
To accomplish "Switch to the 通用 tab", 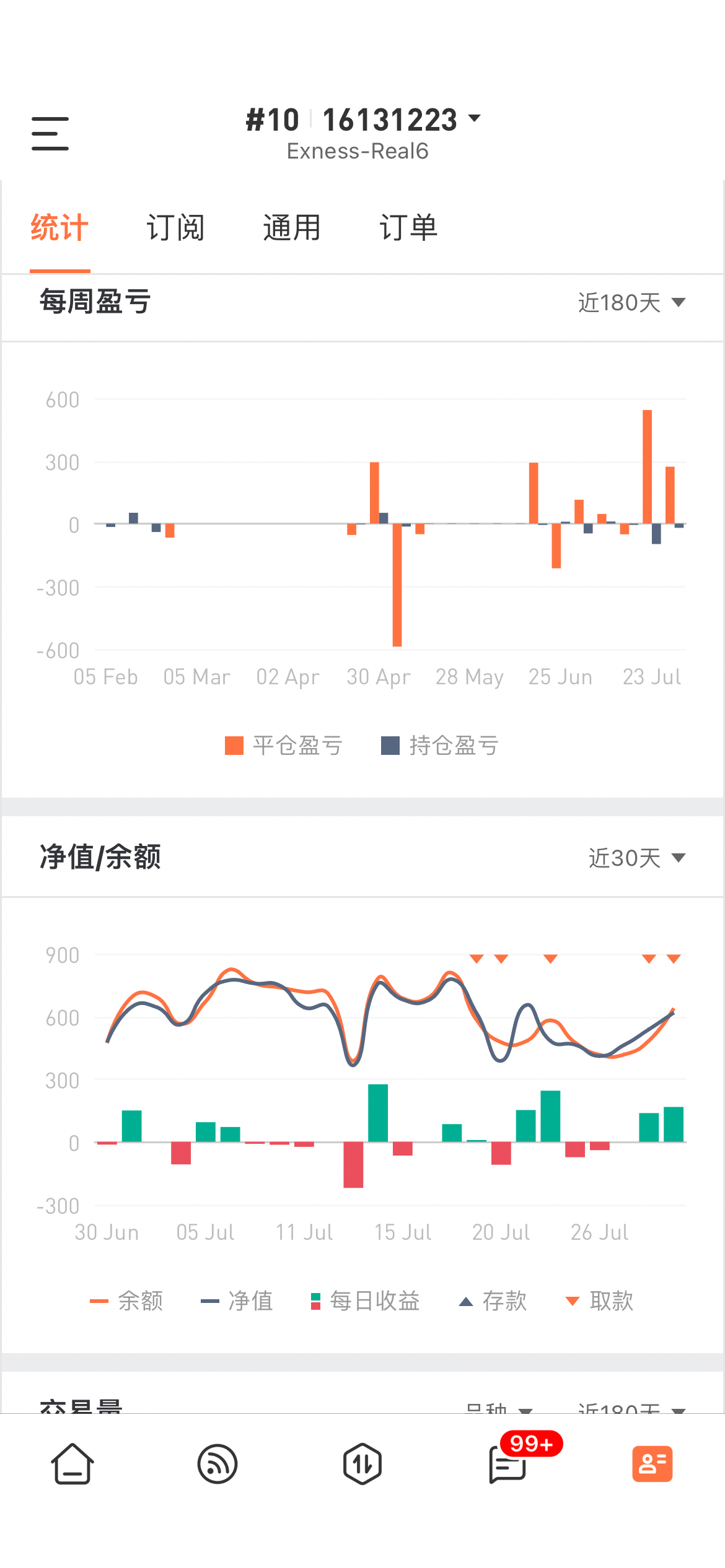I will 292,228.
